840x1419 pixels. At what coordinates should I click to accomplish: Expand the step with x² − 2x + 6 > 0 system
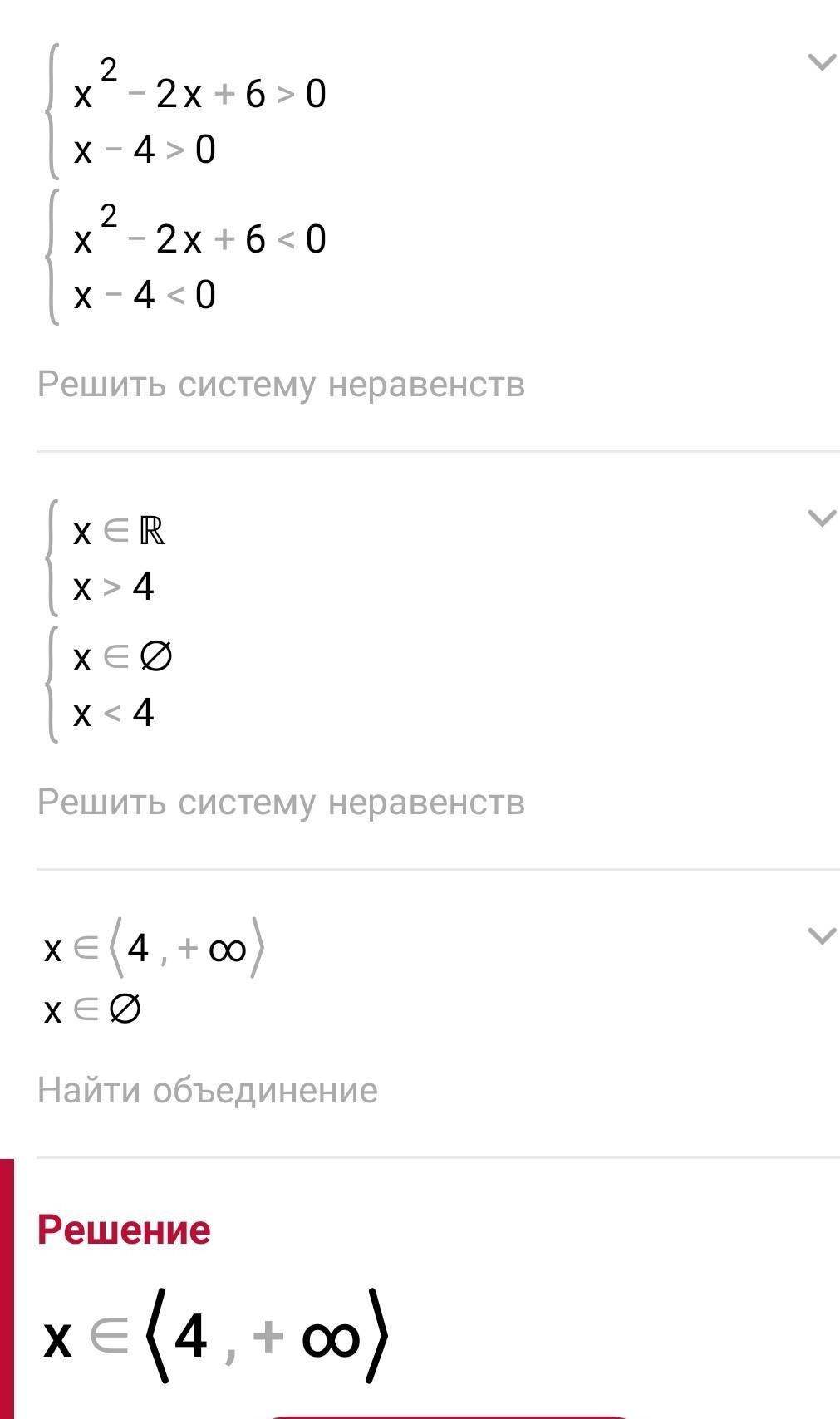click(x=821, y=62)
